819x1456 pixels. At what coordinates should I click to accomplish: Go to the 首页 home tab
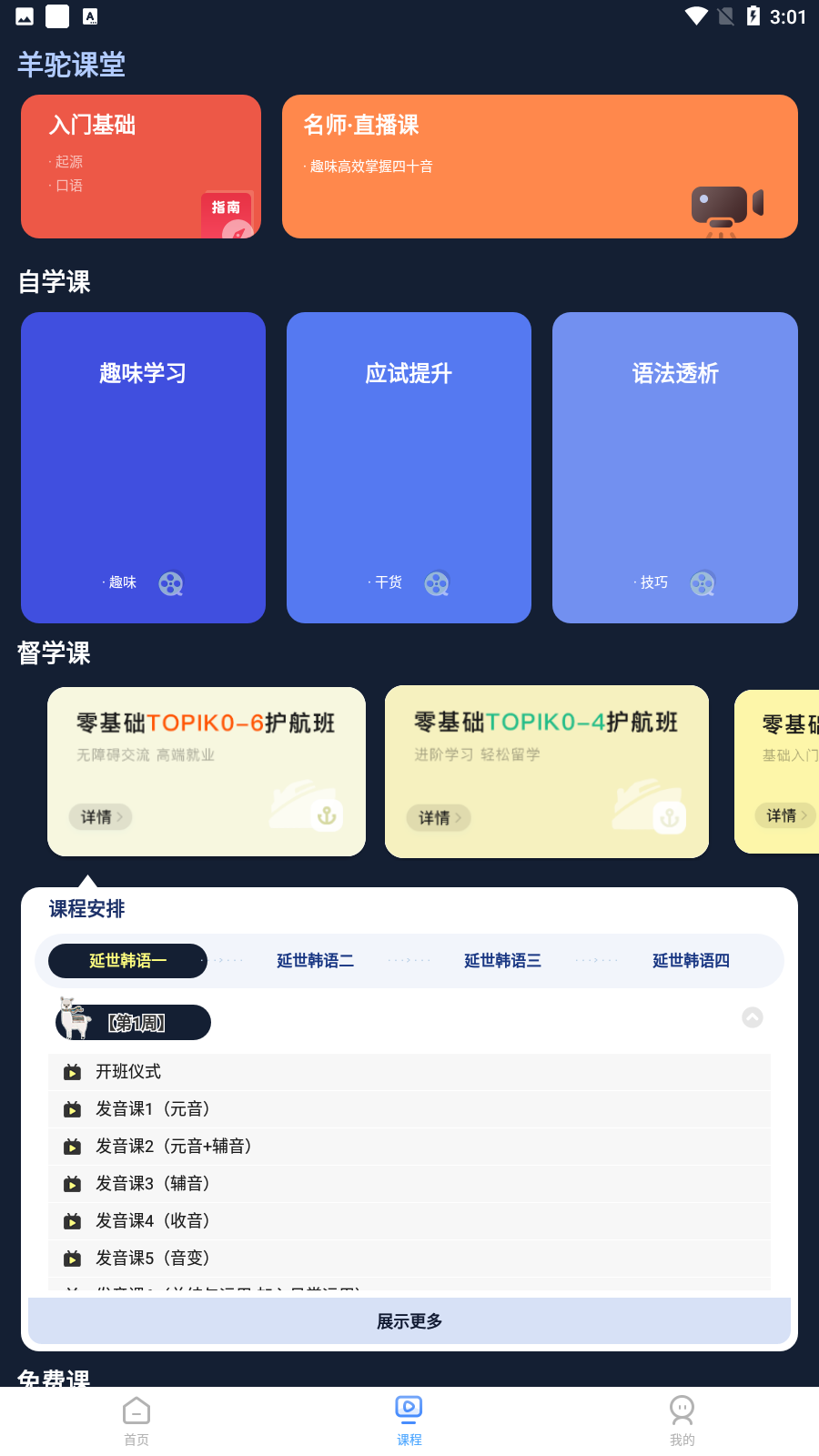point(136,1421)
